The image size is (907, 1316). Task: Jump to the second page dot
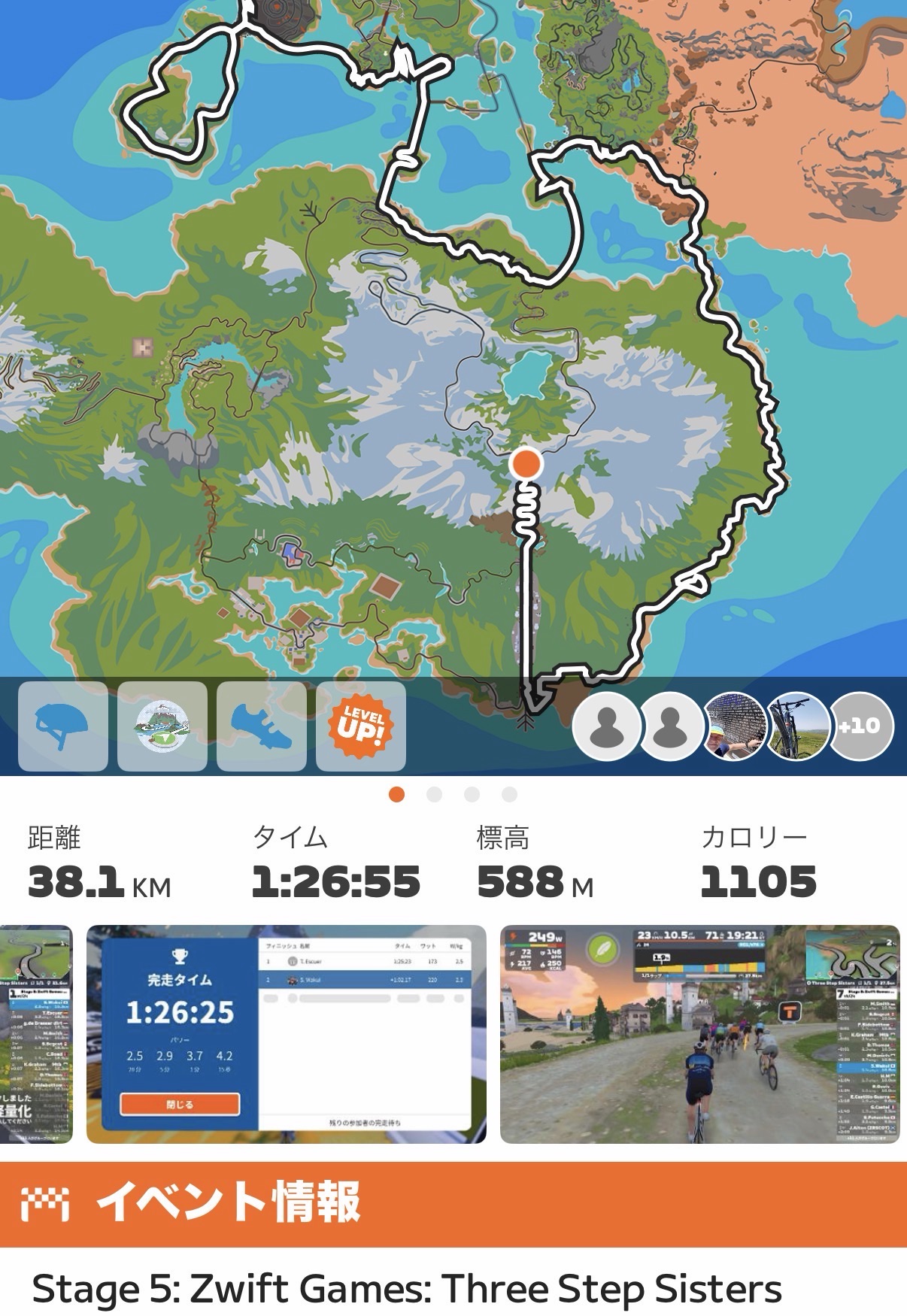(434, 795)
